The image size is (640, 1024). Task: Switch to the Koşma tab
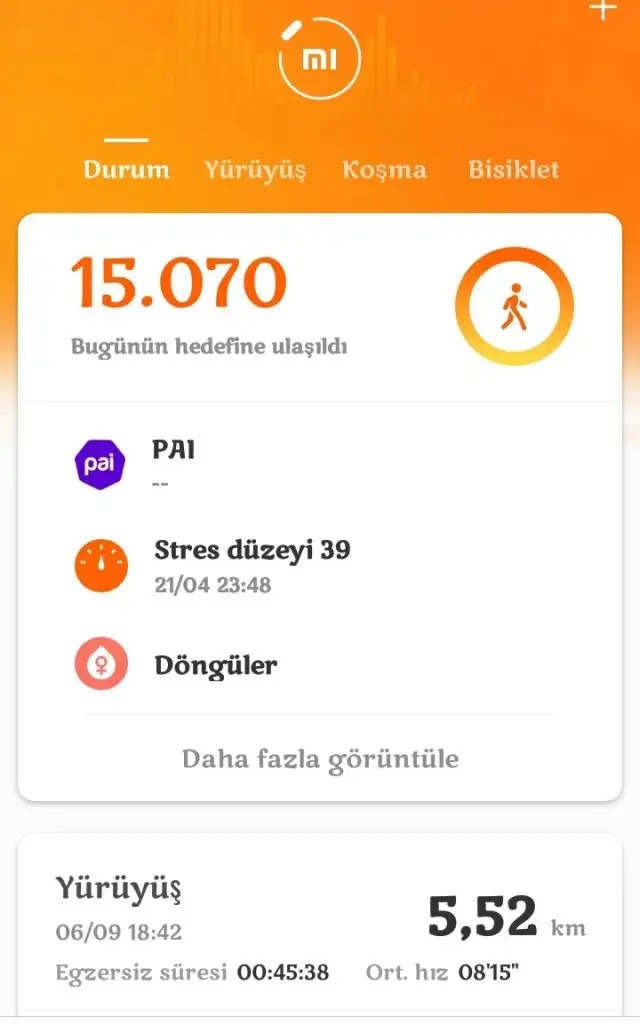[x=384, y=170]
